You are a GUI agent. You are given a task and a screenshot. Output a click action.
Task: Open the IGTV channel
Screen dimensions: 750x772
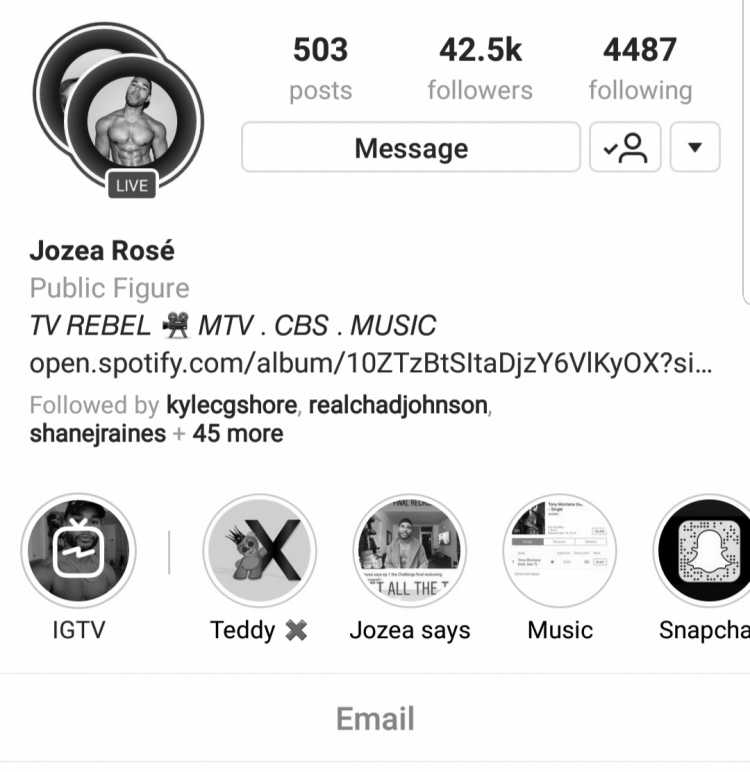tap(78, 551)
